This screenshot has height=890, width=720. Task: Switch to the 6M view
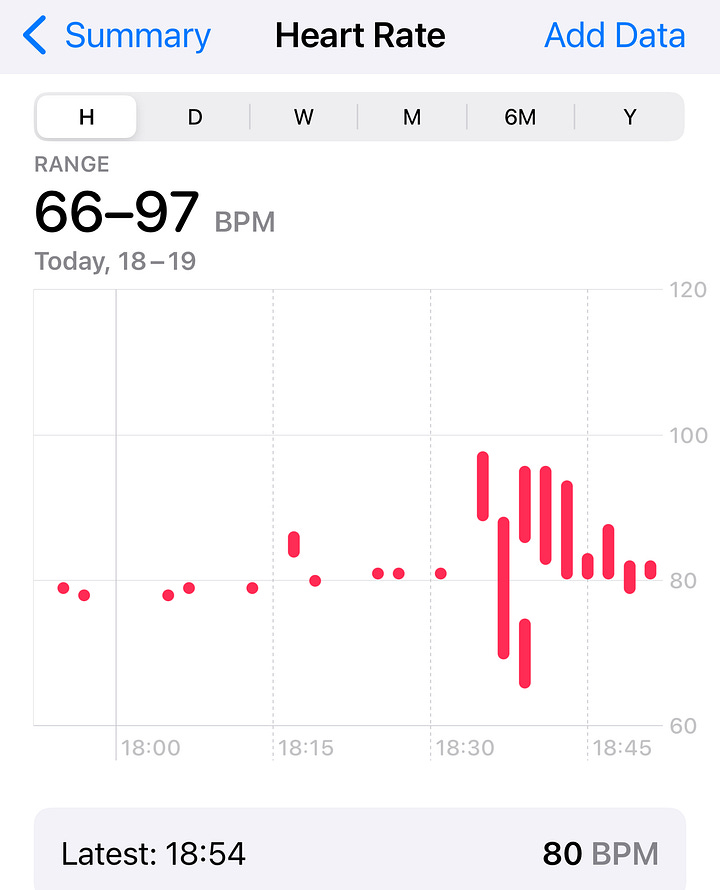[520, 117]
